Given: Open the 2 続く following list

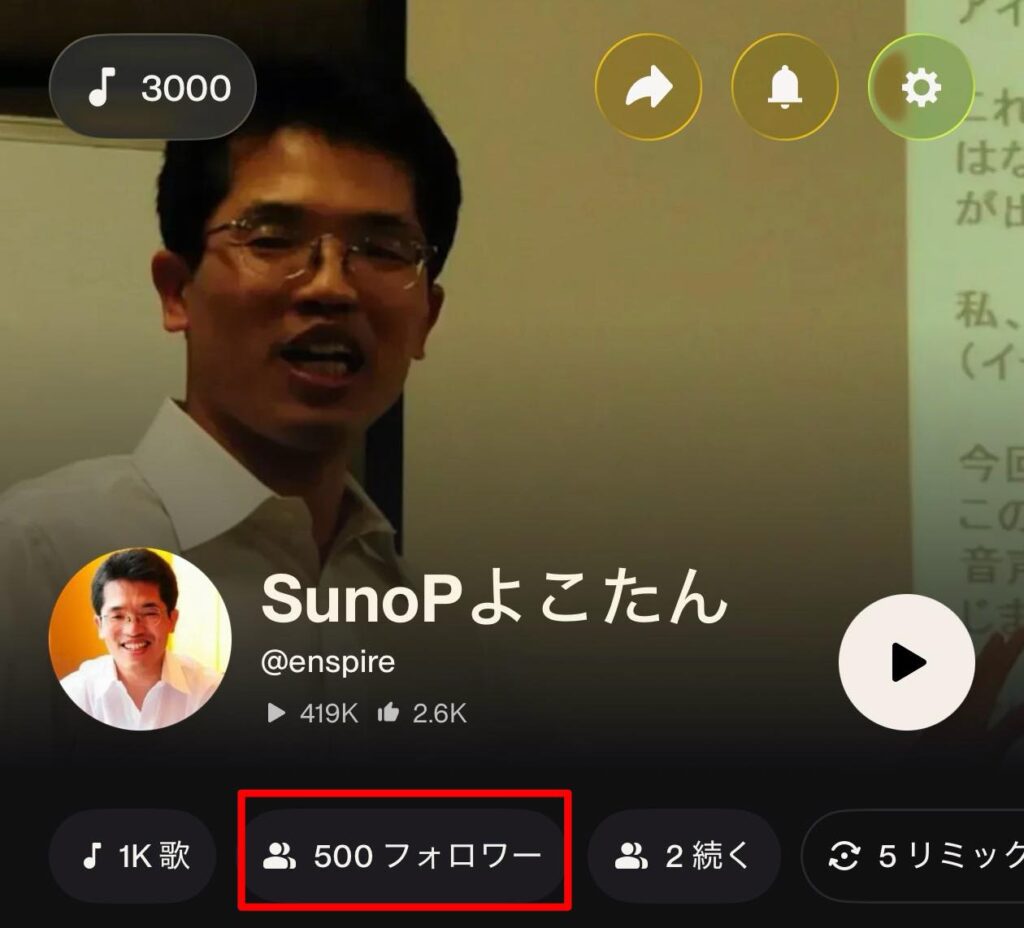Looking at the screenshot, I should (x=683, y=856).
